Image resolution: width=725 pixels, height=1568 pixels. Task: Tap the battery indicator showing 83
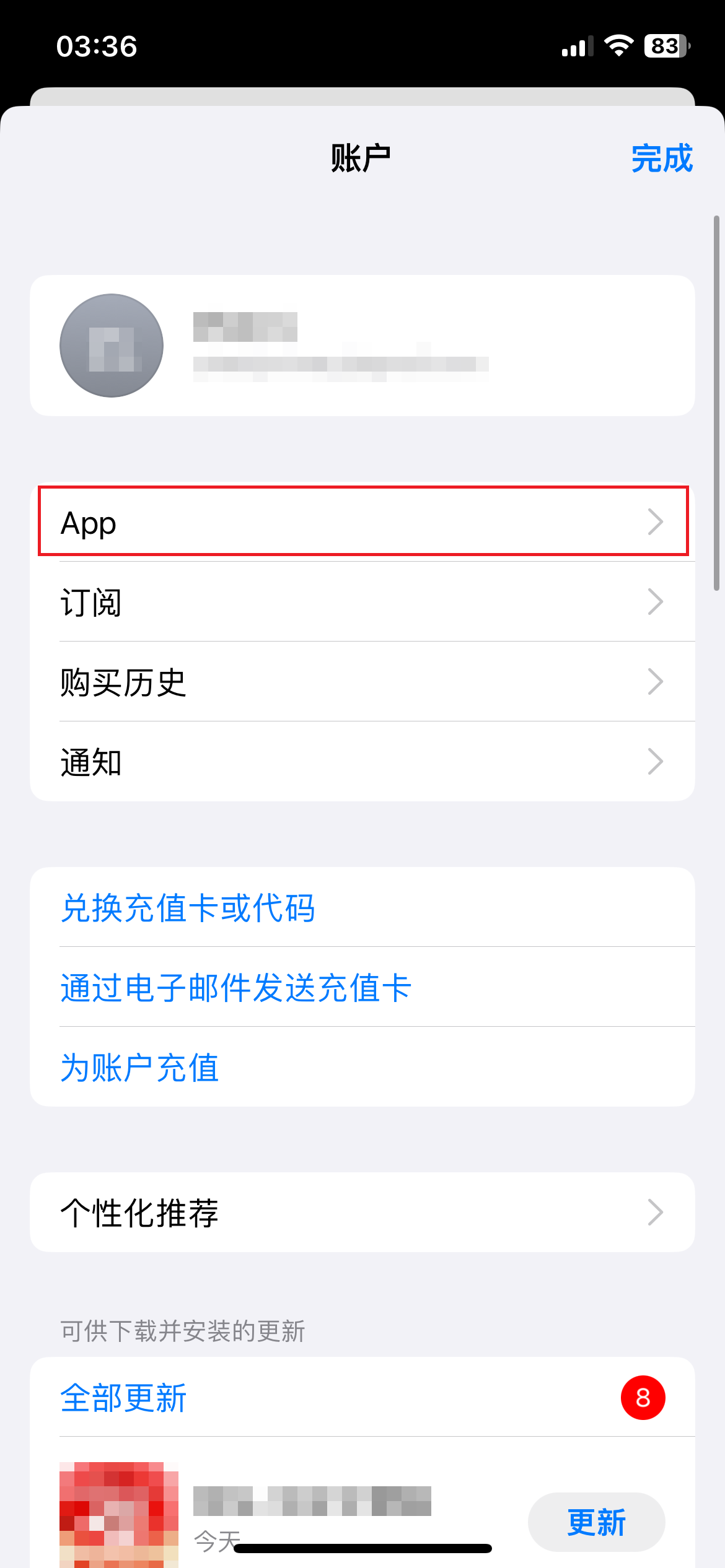666,46
